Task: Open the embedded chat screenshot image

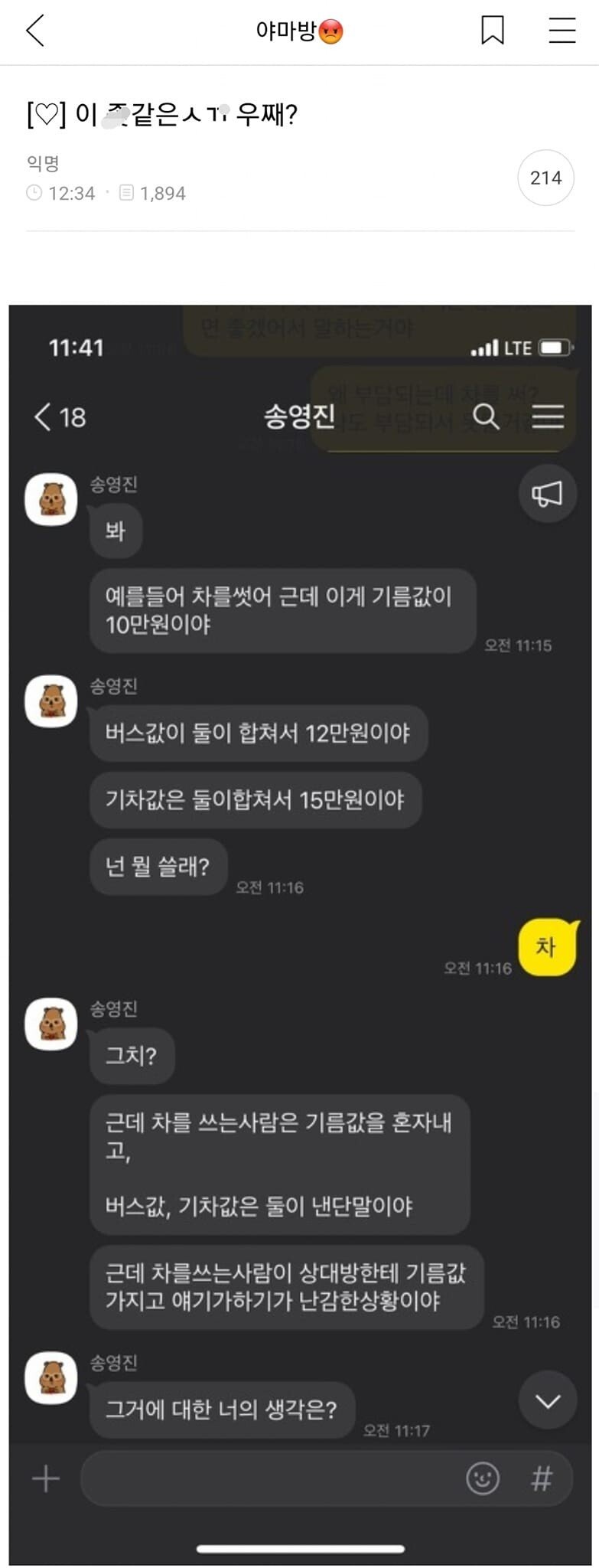Action: coord(300,919)
